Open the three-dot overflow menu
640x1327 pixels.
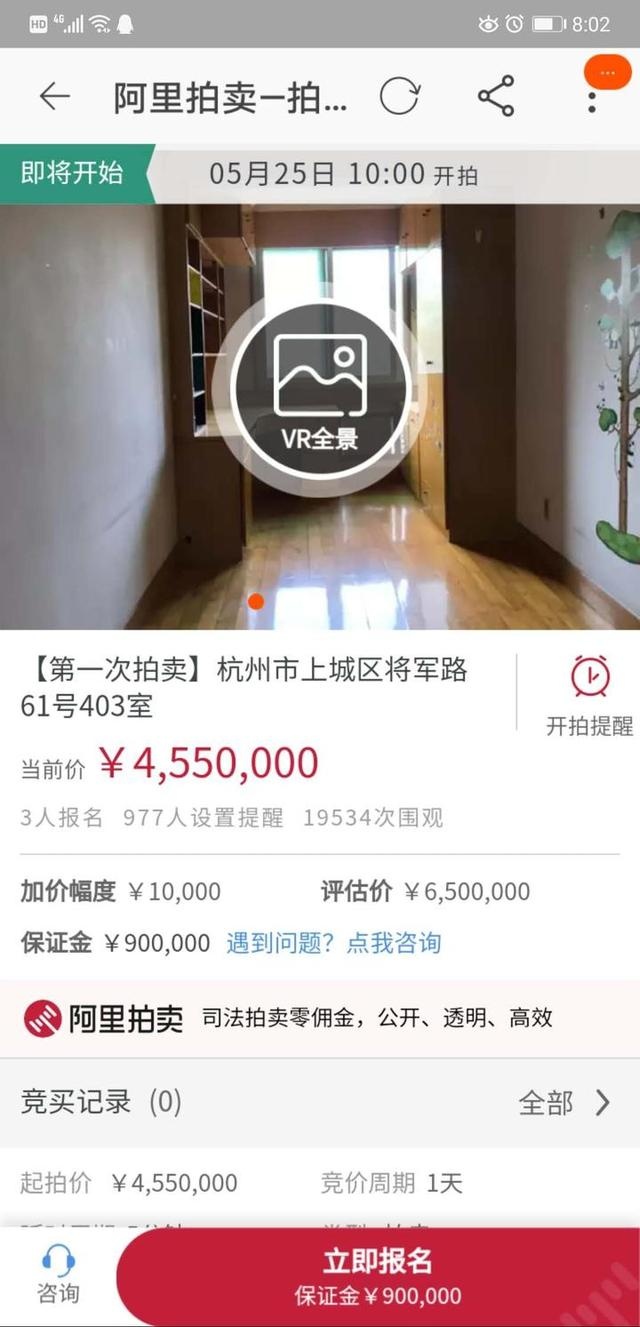pos(592,97)
